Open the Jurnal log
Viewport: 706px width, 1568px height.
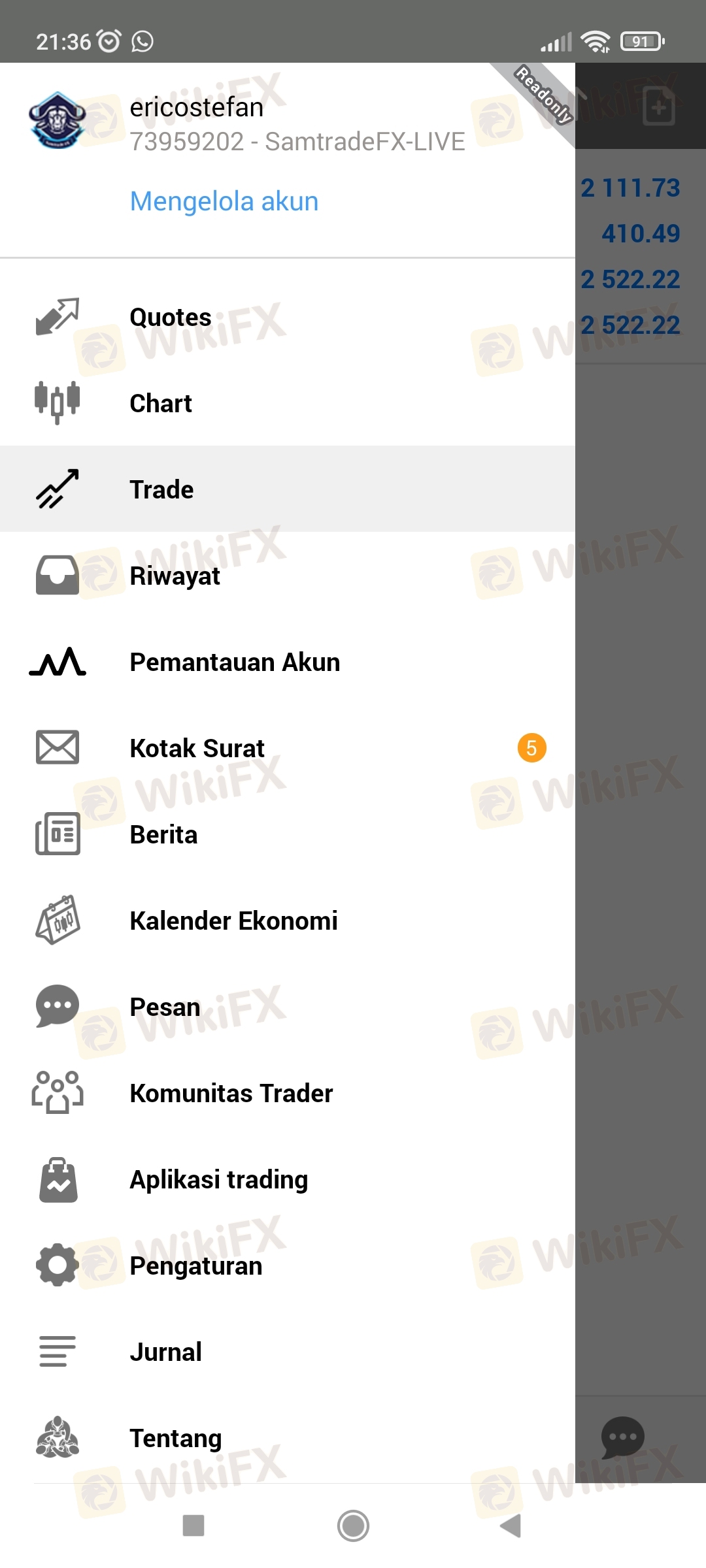point(288,1352)
